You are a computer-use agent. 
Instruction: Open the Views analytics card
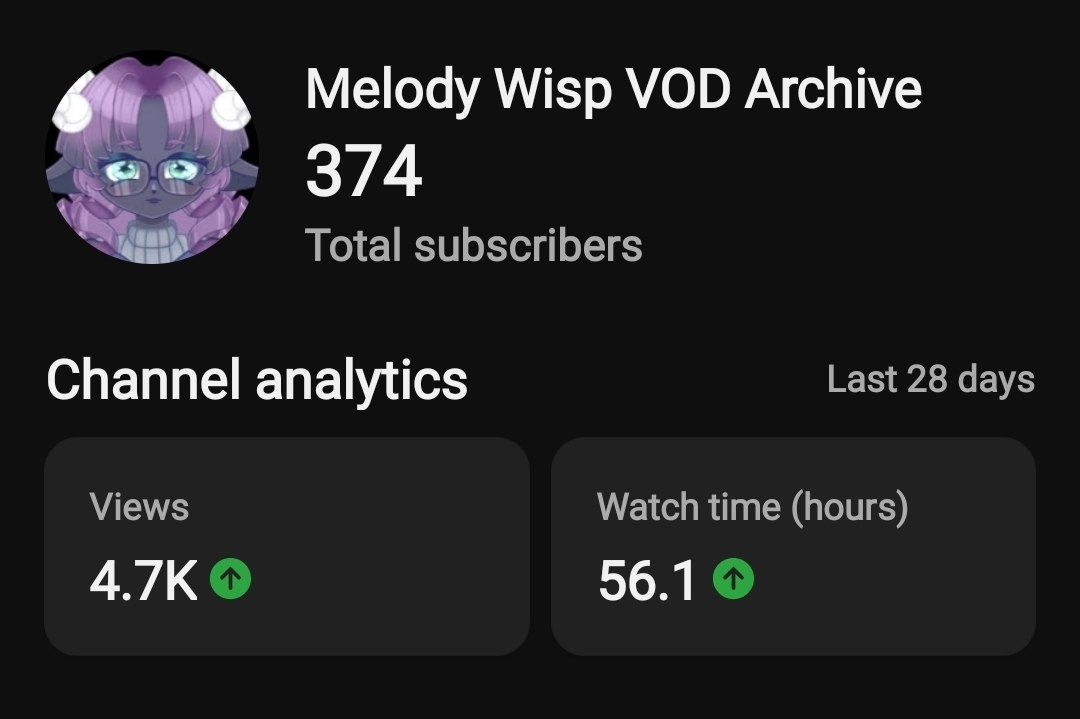pyautogui.click(x=286, y=546)
